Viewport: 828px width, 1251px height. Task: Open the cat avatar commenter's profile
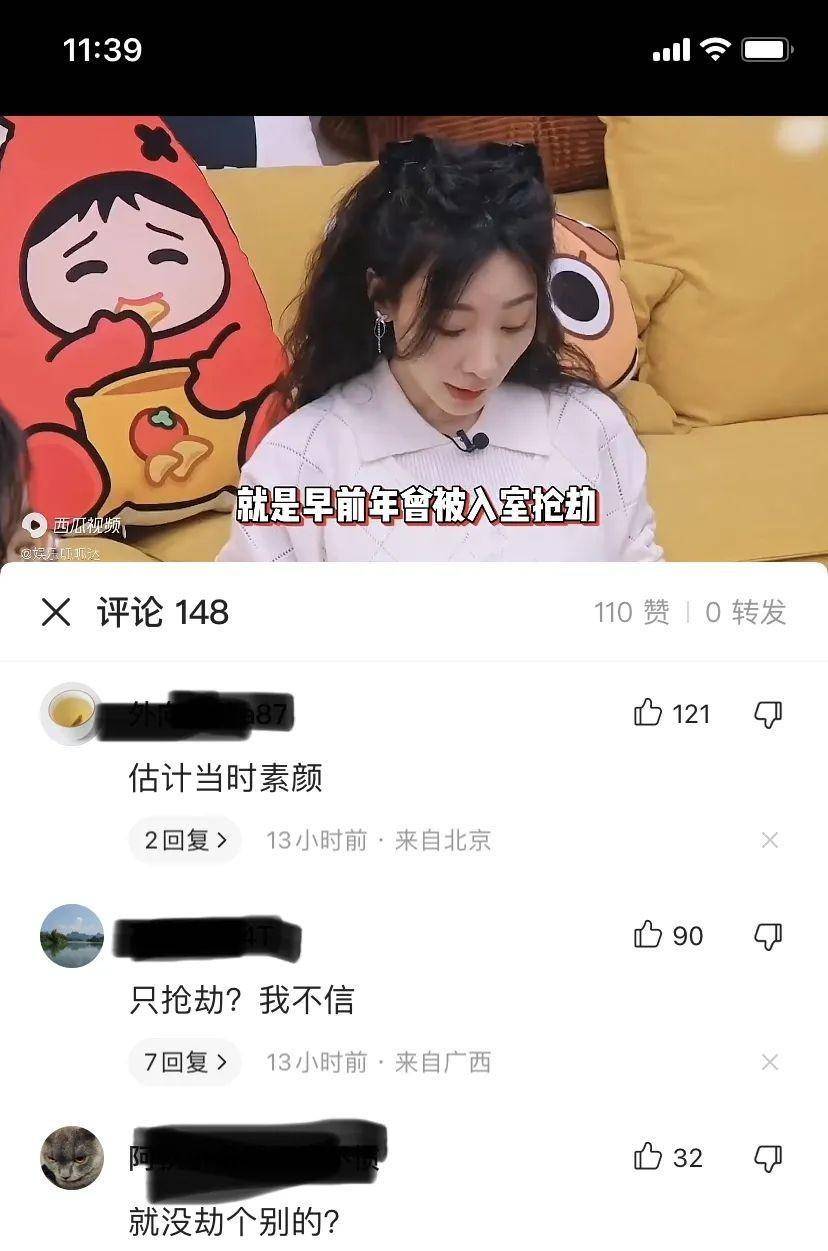[71, 1158]
